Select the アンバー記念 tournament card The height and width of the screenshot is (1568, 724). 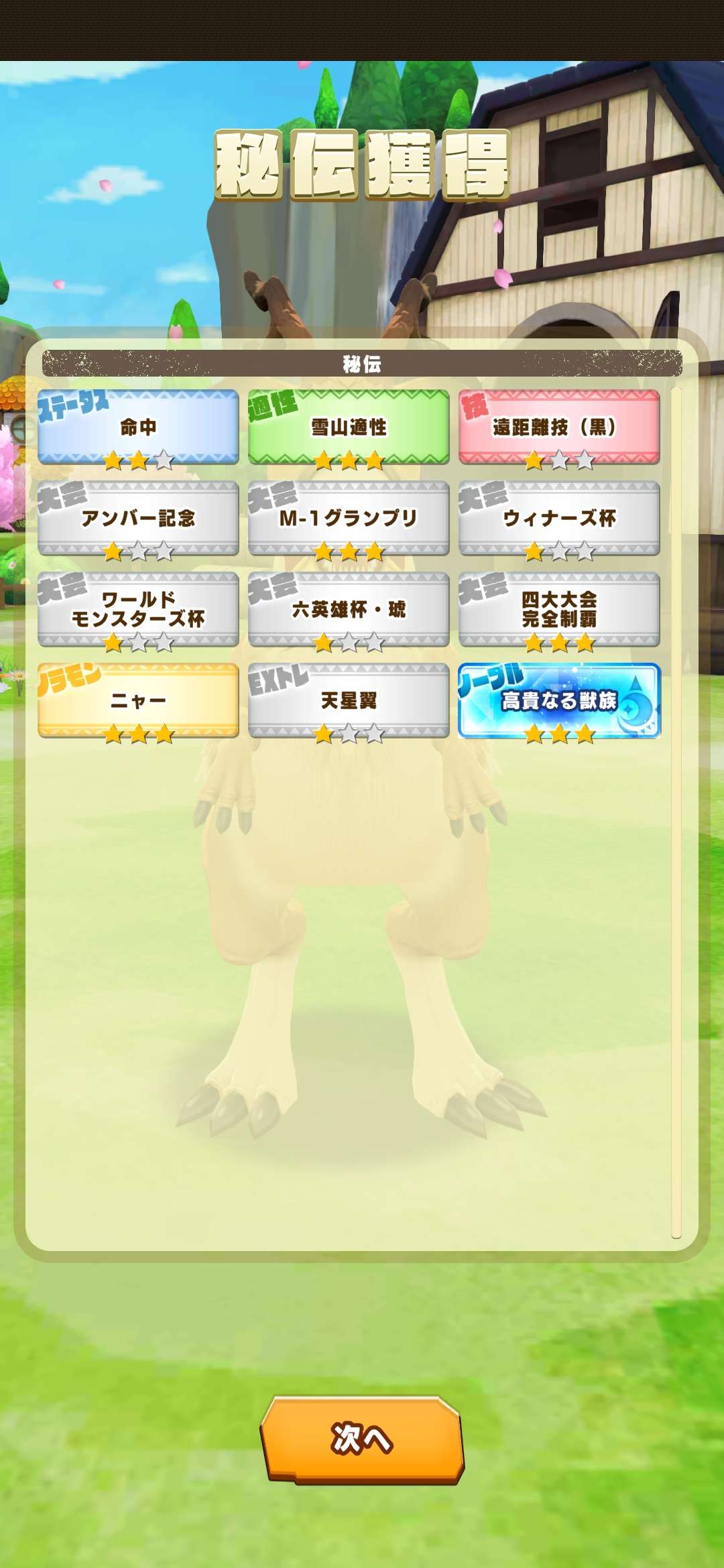coord(138,519)
